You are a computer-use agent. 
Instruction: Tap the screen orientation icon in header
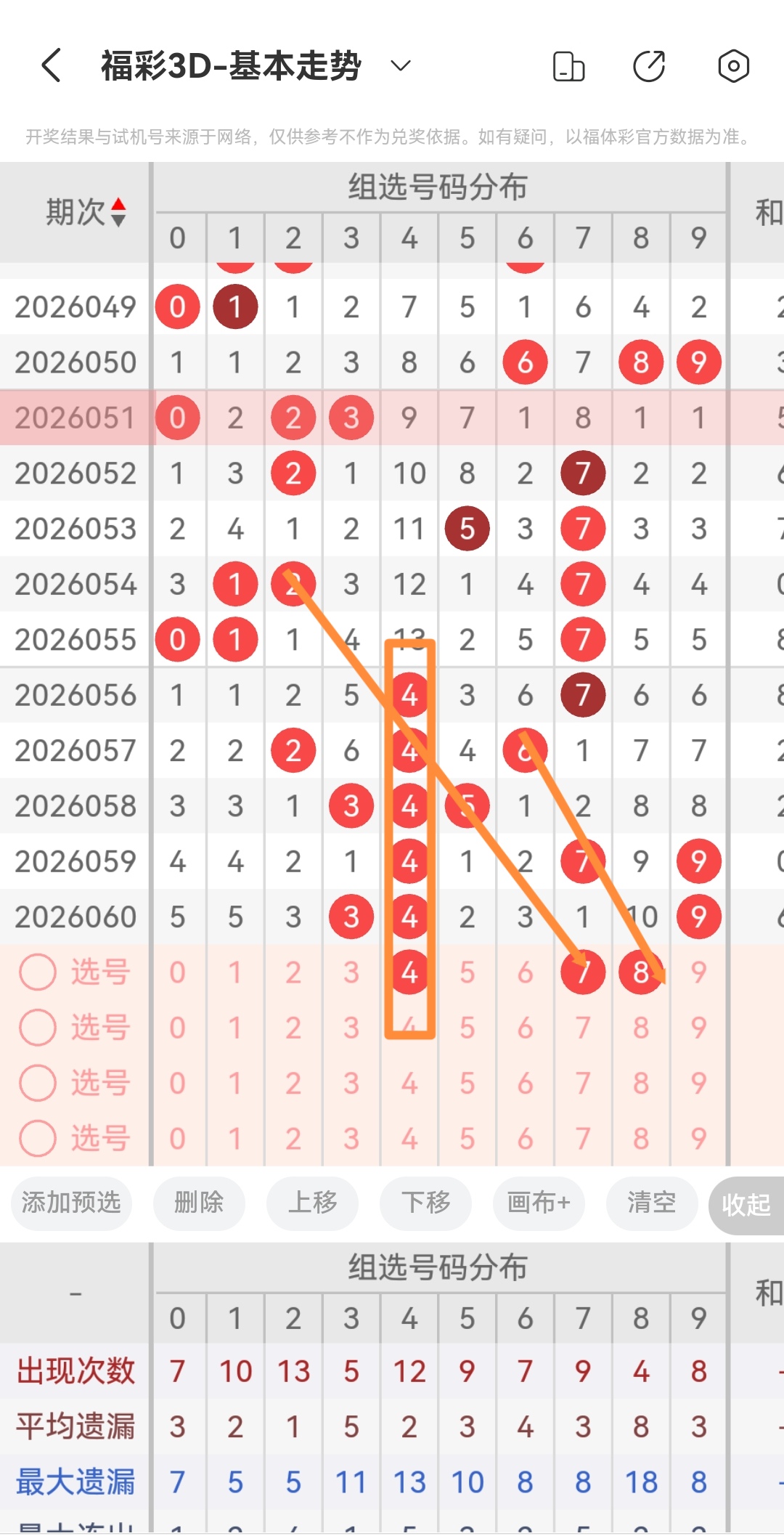(568, 66)
